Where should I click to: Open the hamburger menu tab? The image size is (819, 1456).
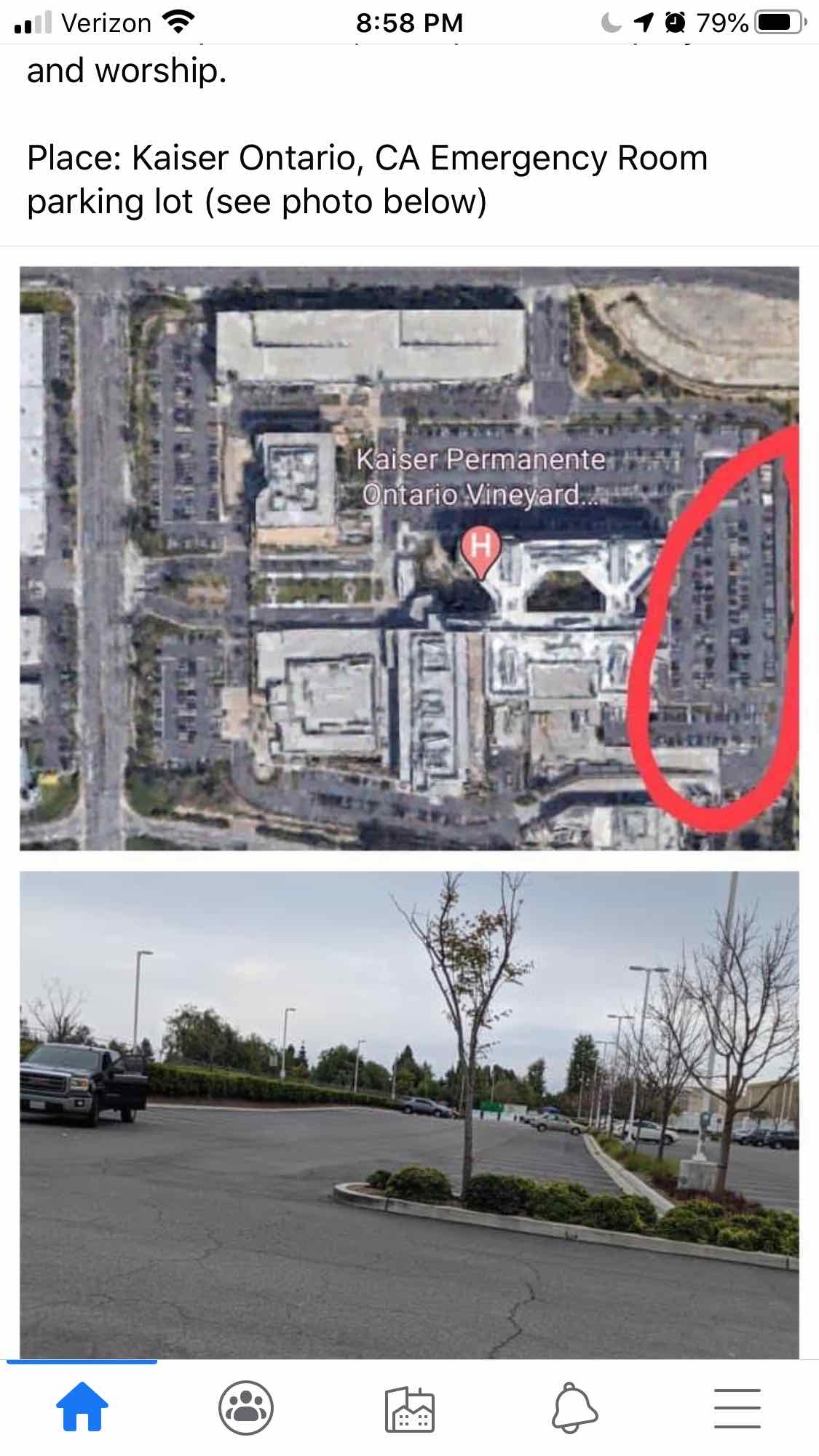[x=737, y=1408]
